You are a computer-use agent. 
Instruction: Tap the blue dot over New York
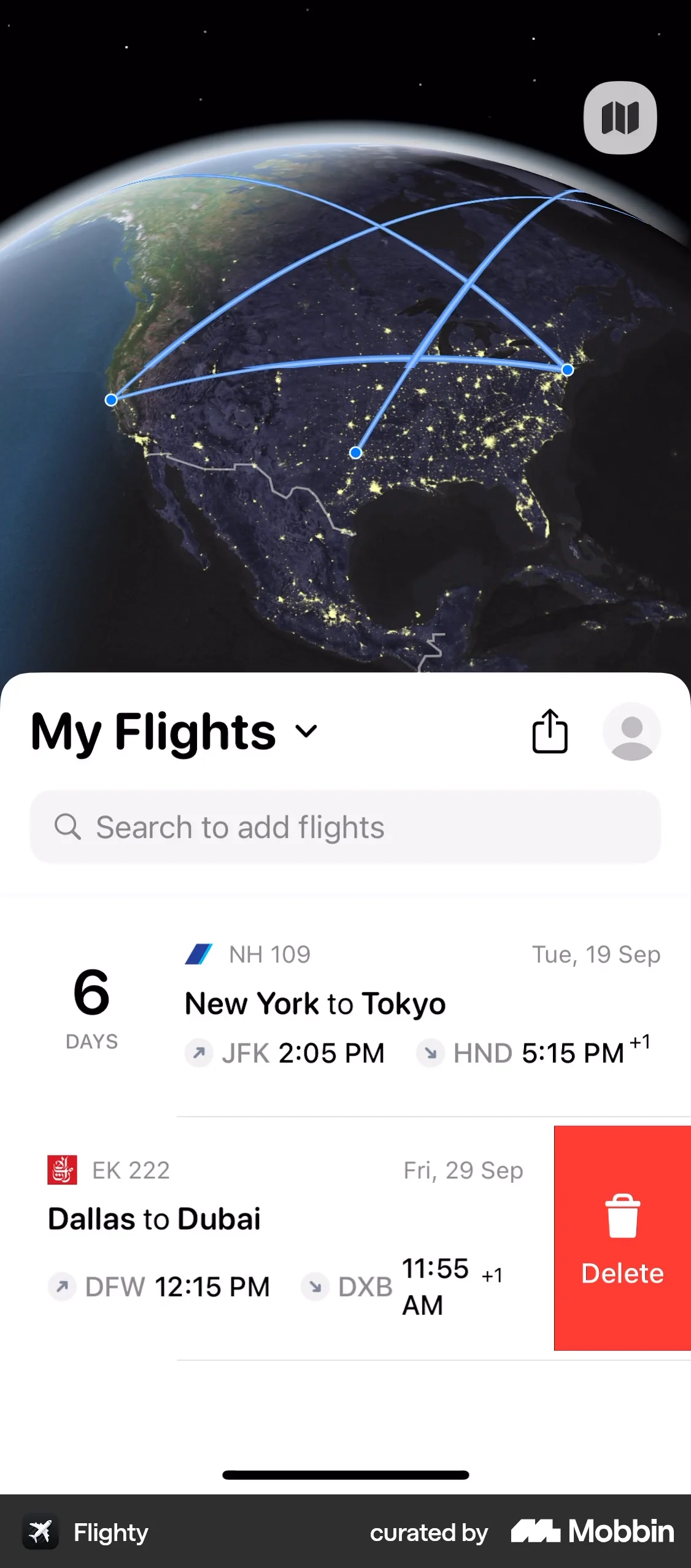pyautogui.click(x=566, y=369)
